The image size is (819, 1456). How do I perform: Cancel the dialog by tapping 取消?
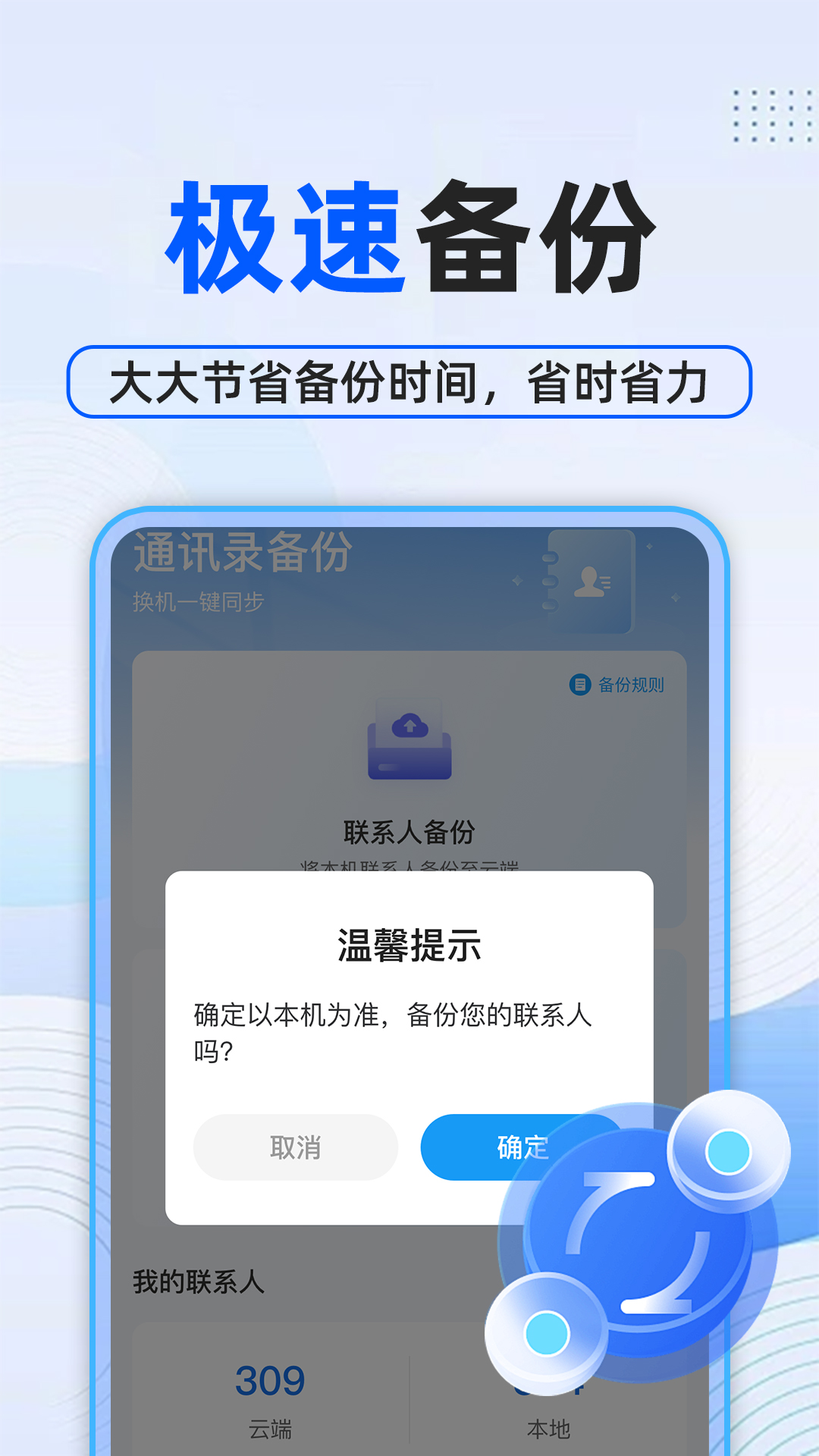tap(297, 1149)
